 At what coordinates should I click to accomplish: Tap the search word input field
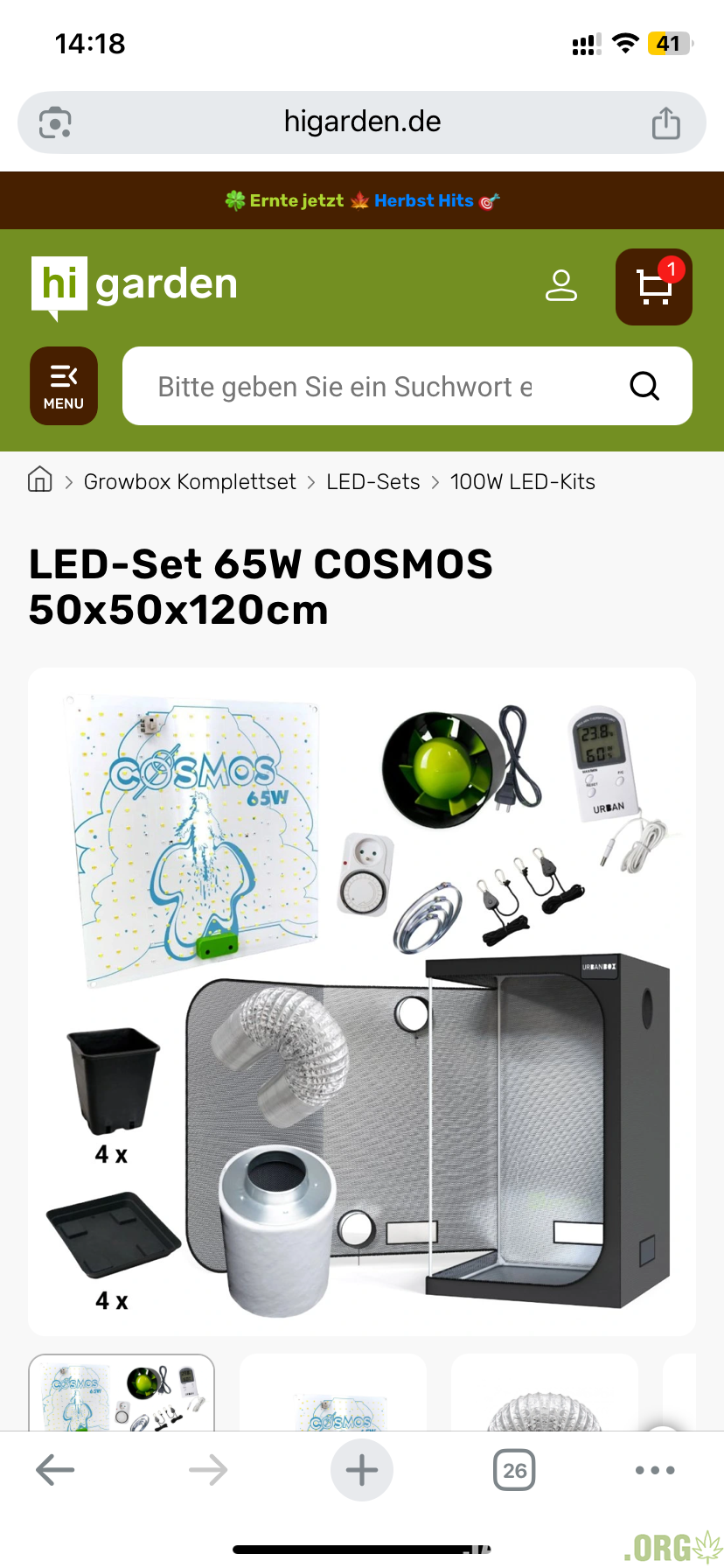pos(367,386)
